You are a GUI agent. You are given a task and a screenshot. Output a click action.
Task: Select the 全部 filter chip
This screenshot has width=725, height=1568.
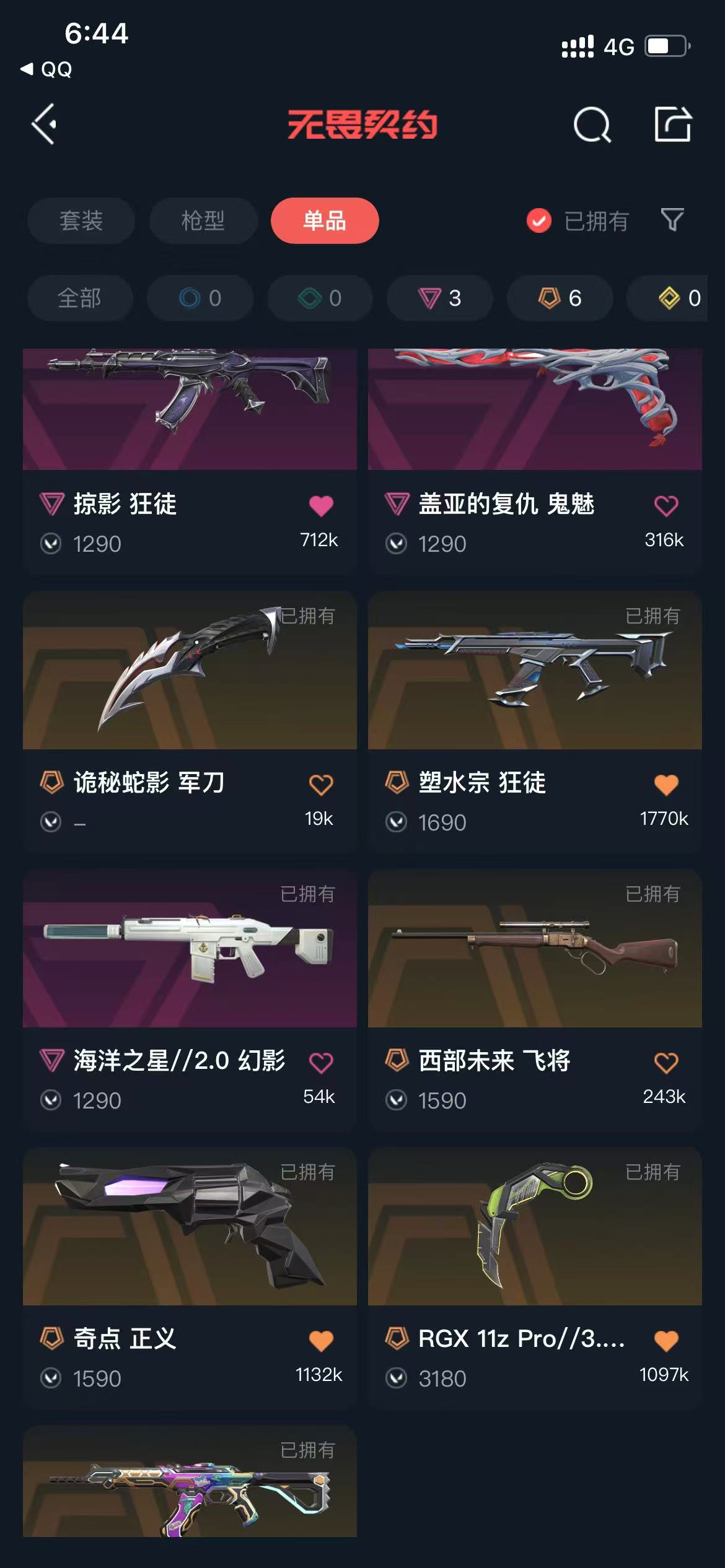[x=79, y=298]
